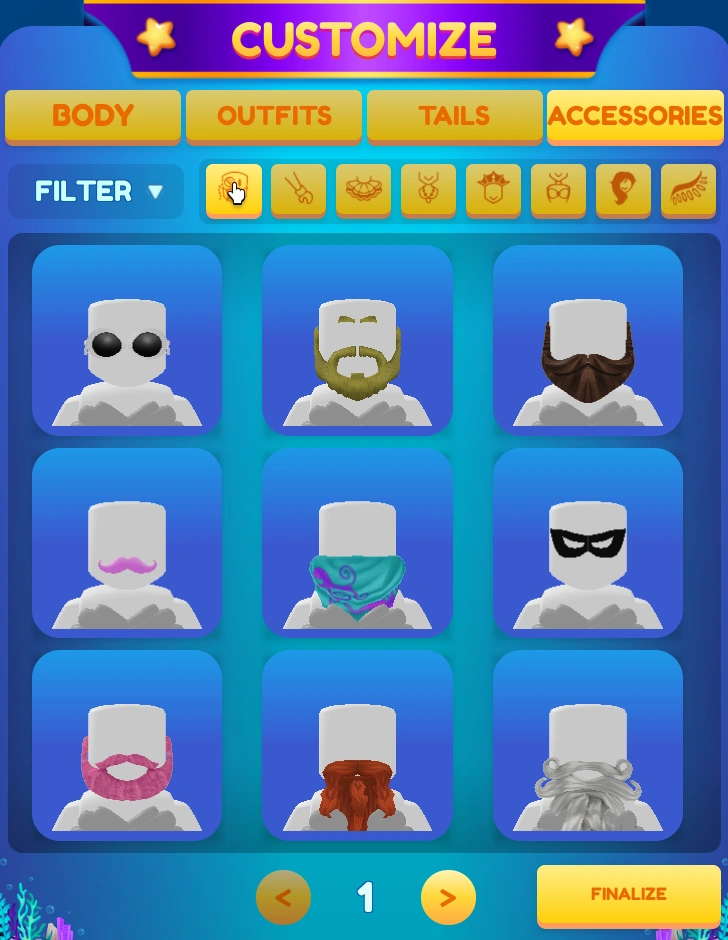Choose the hair category icon
The height and width of the screenshot is (940, 728).
623,189
